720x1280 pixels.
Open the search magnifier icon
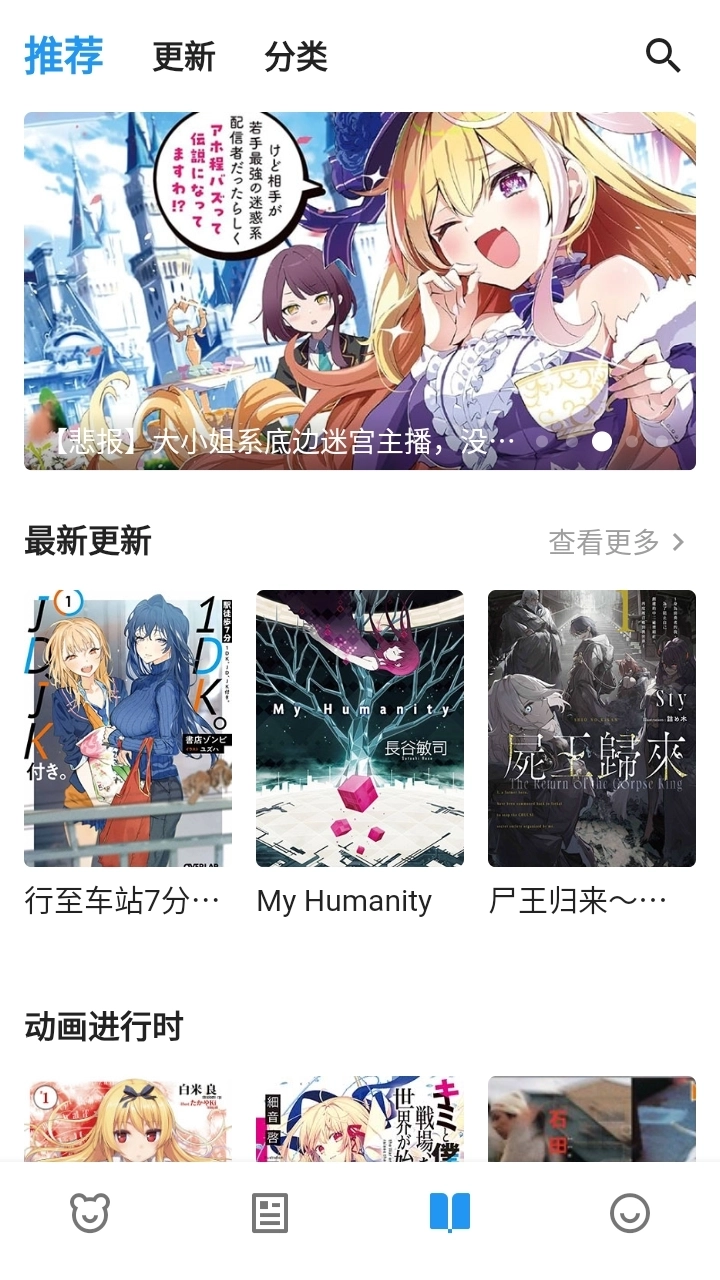click(x=662, y=57)
